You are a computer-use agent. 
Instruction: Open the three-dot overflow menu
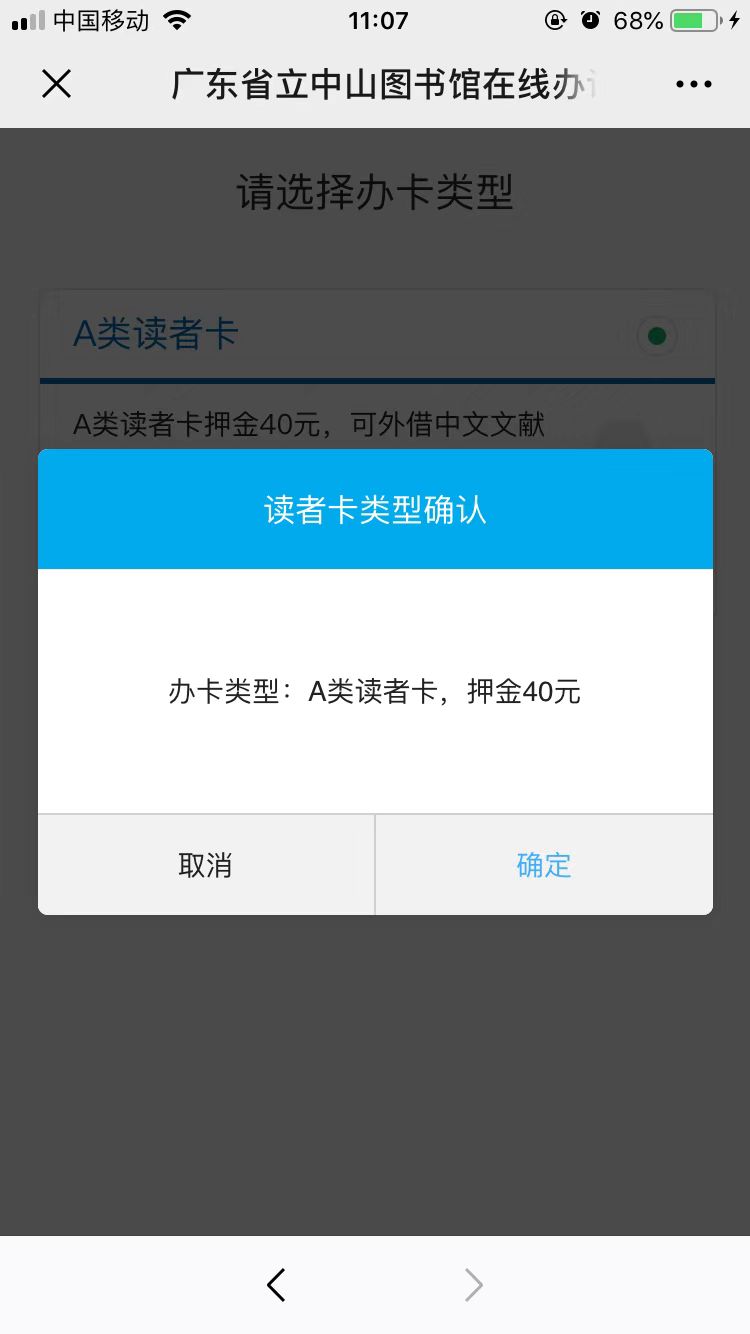click(693, 85)
